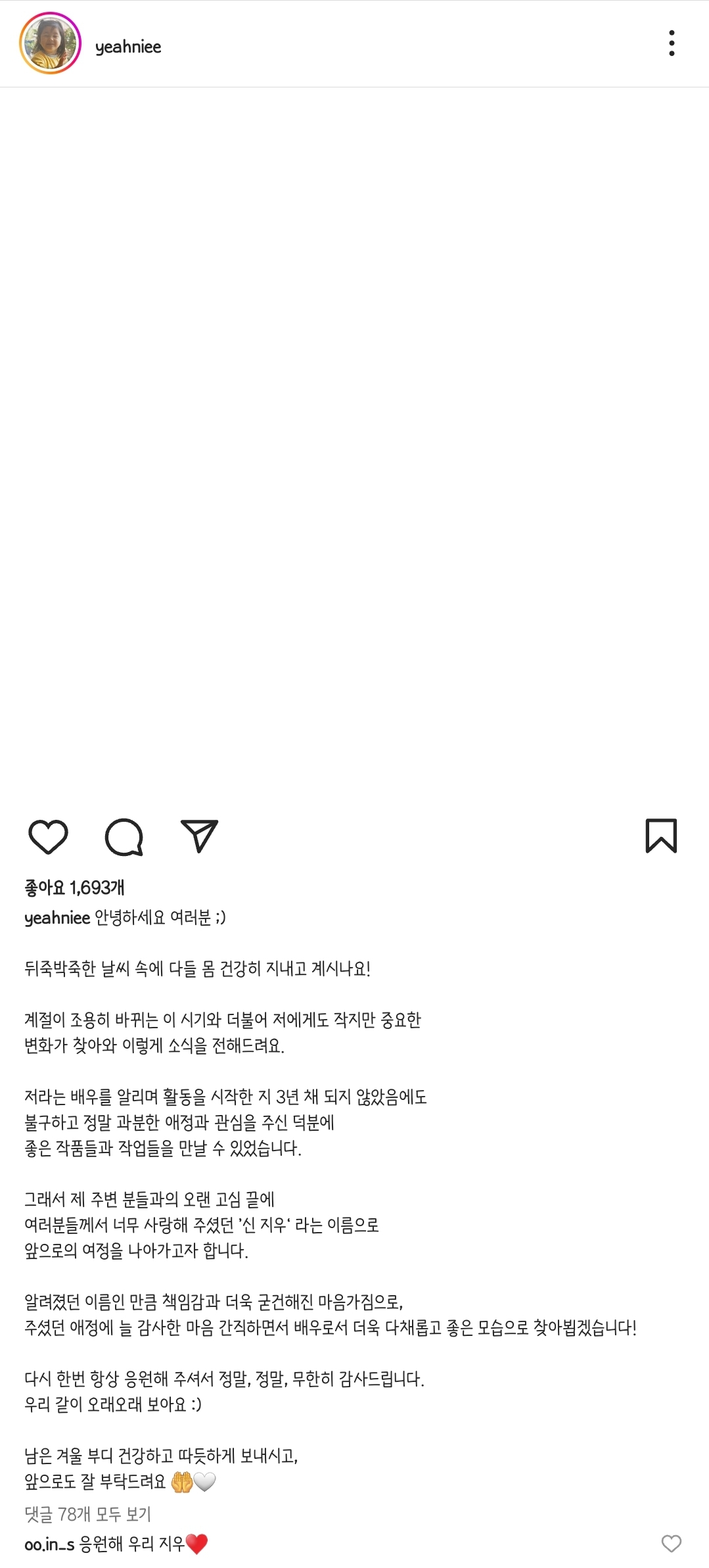709x1568 pixels.
Task: View all 78 comments
Action: (87, 1514)
